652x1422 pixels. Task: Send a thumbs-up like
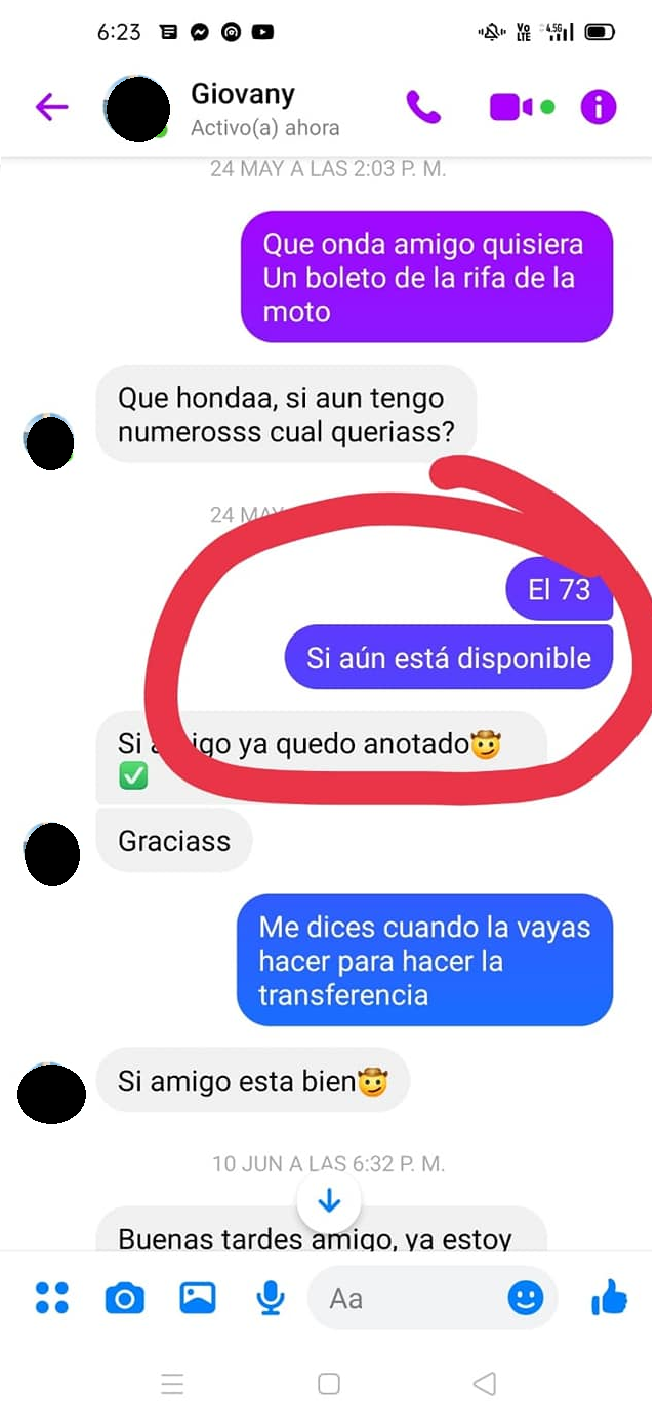pyautogui.click(x=608, y=1298)
